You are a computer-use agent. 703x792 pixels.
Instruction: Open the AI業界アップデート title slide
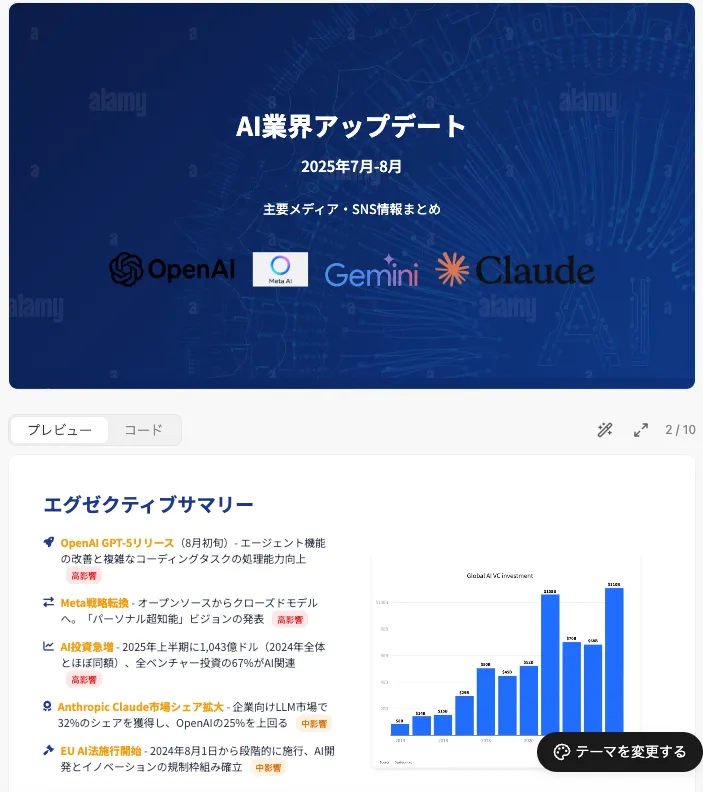pyautogui.click(x=351, y=196)
